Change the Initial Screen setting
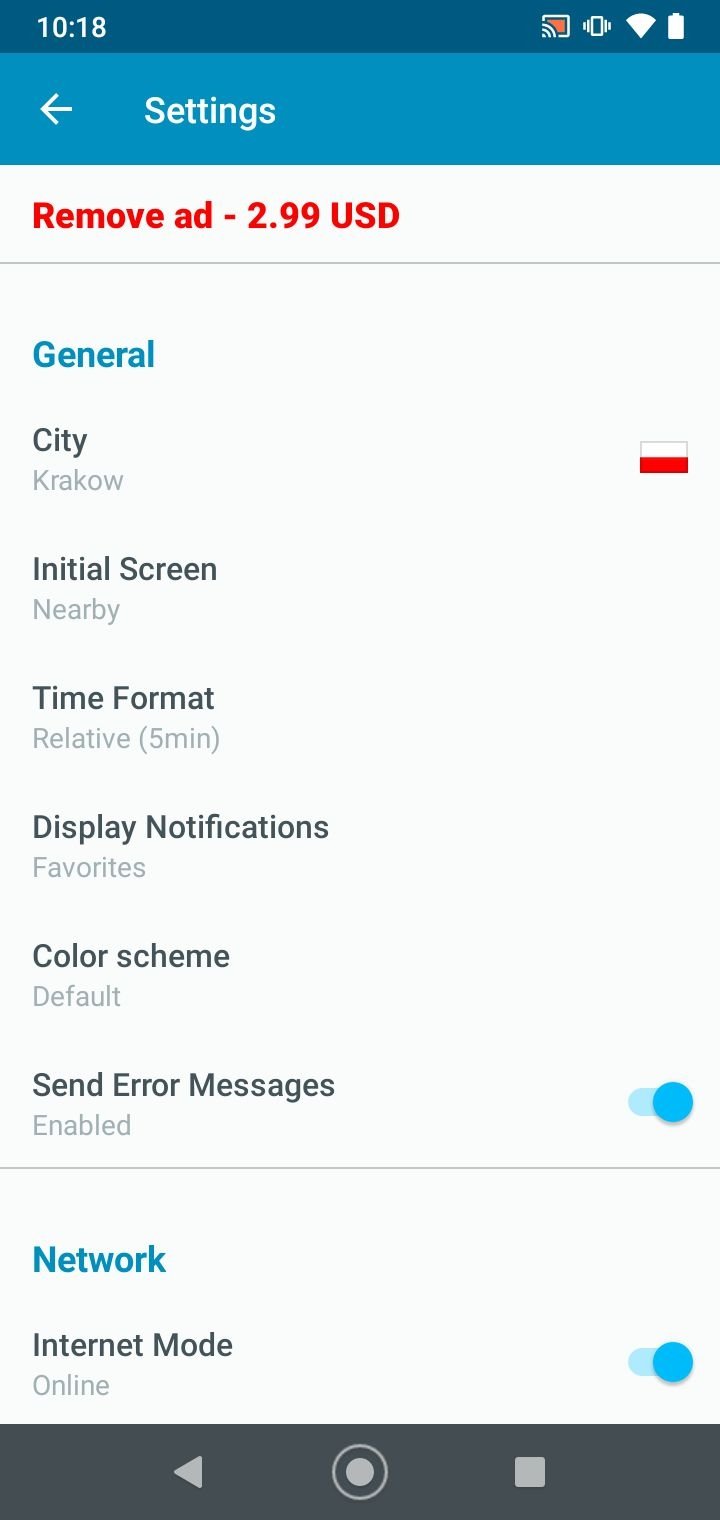 (360, 588)
